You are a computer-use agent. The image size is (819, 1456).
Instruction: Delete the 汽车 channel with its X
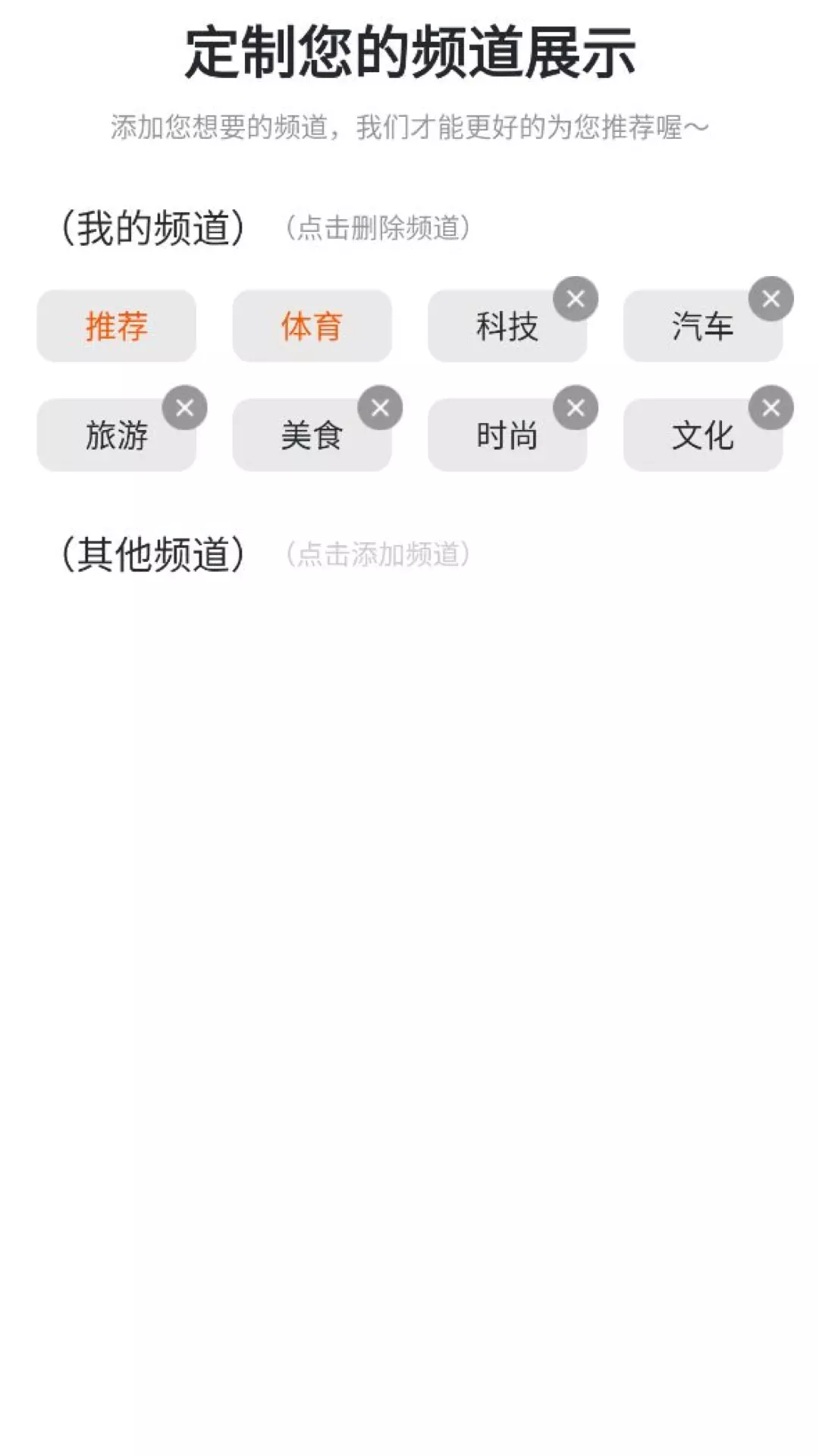(x=771, y=299)
